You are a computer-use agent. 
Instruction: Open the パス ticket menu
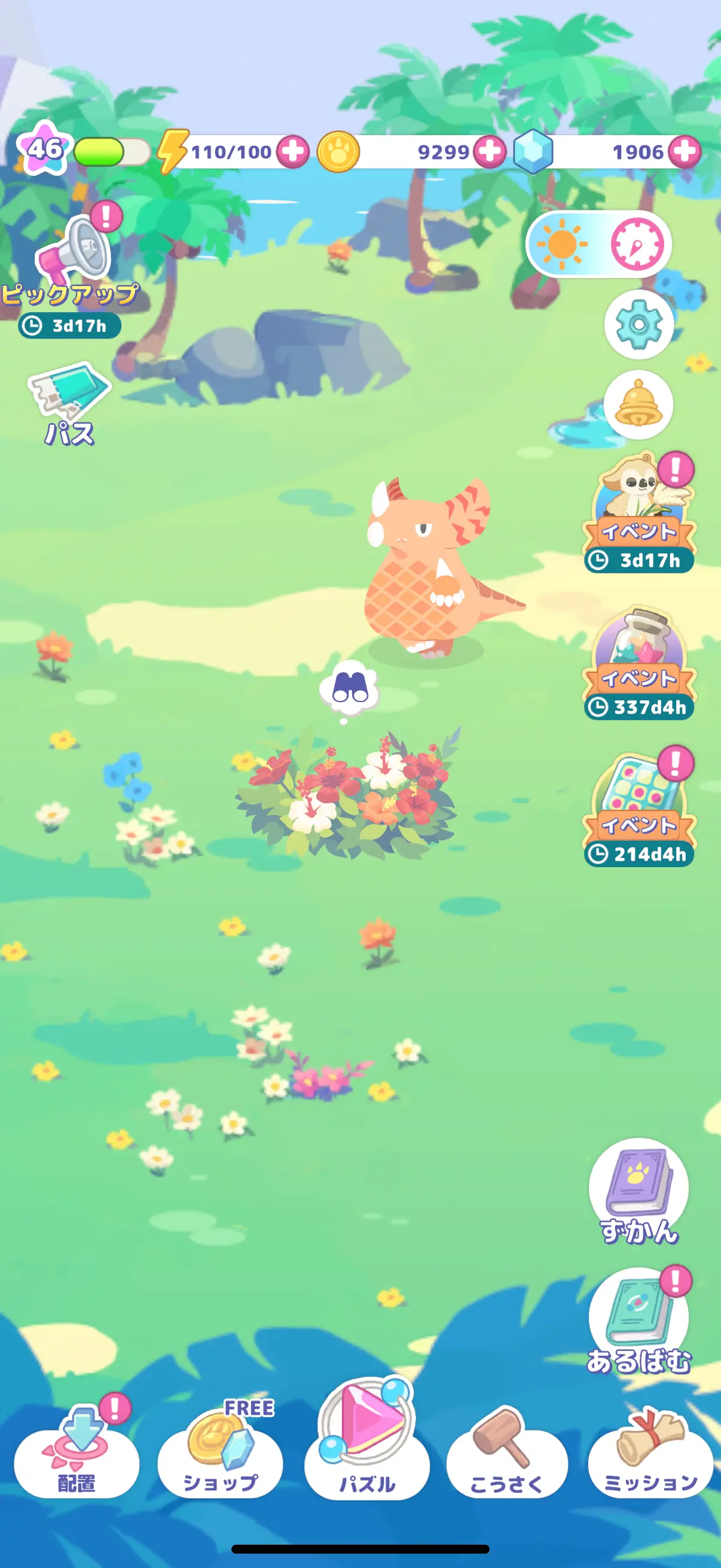pos(69,403)
